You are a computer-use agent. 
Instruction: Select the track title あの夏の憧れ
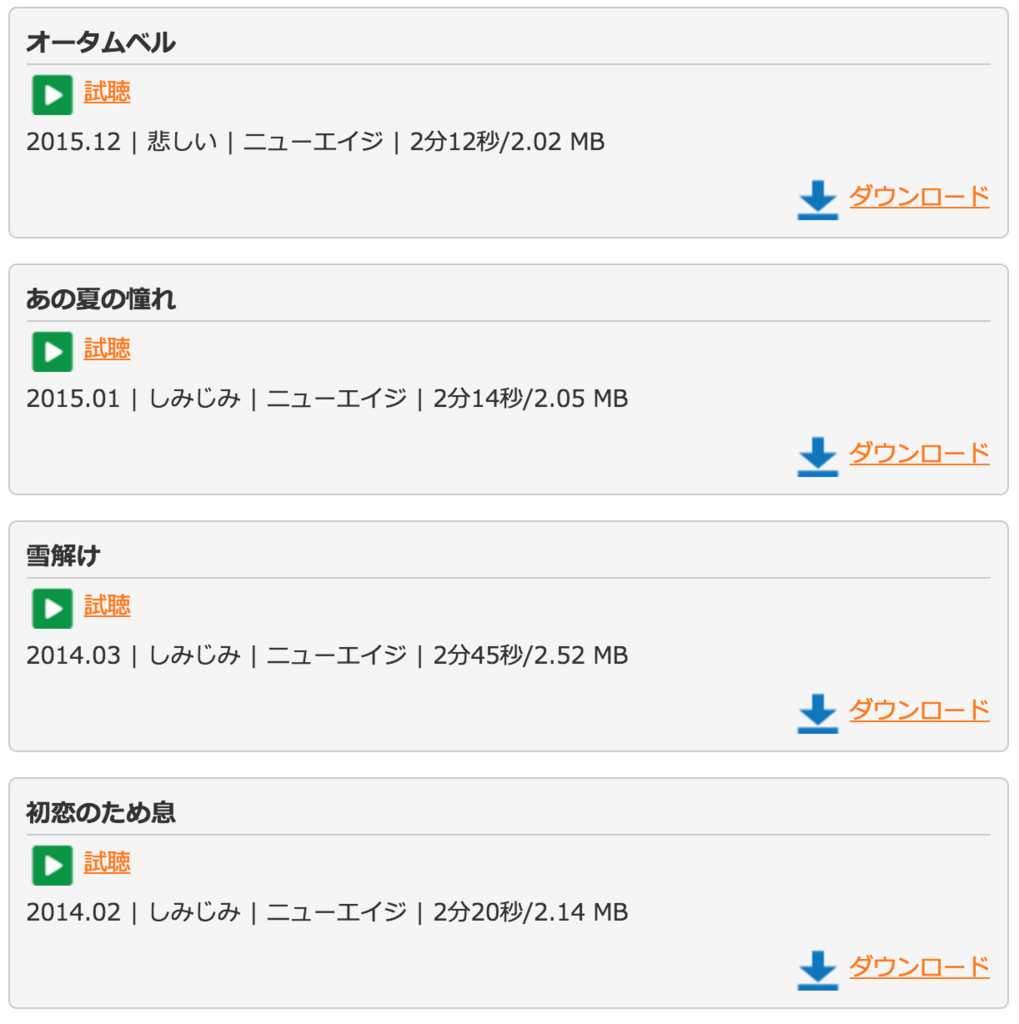pyautogui.click(x=101, y=299)
